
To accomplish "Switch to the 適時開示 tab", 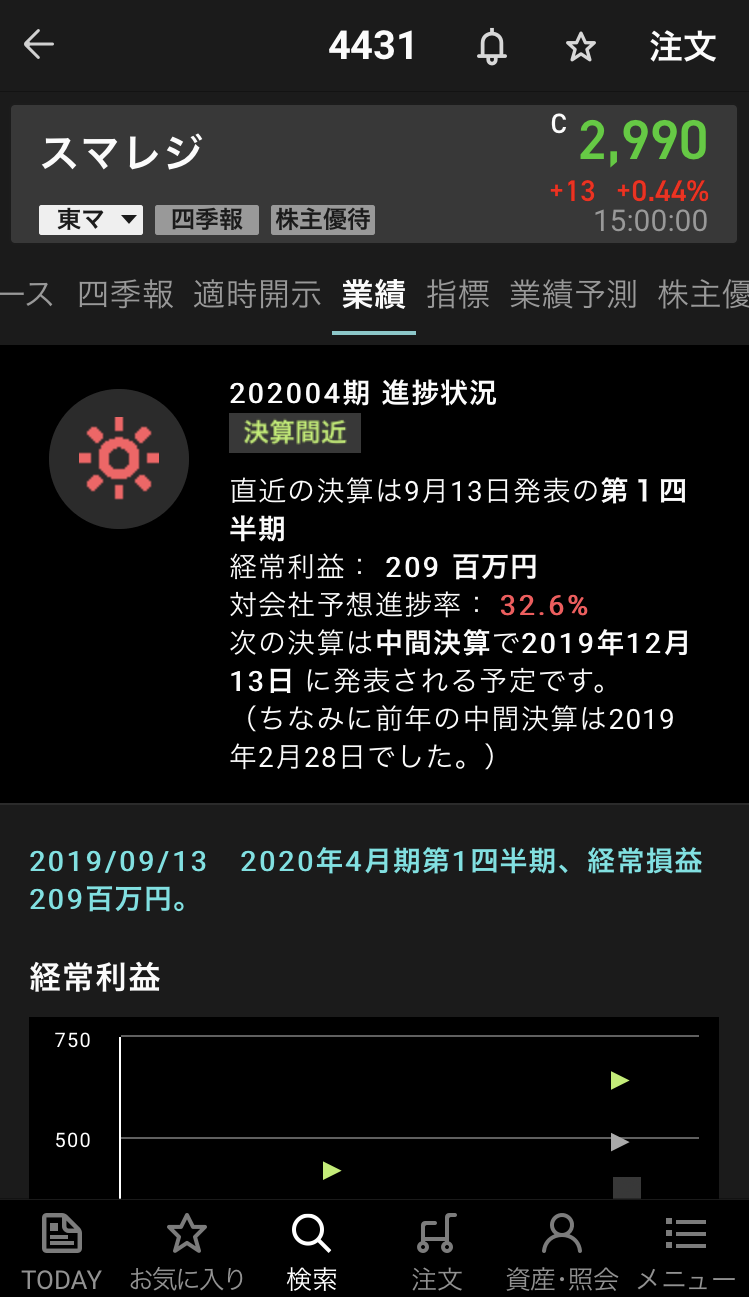I will (x=257, y=294).
